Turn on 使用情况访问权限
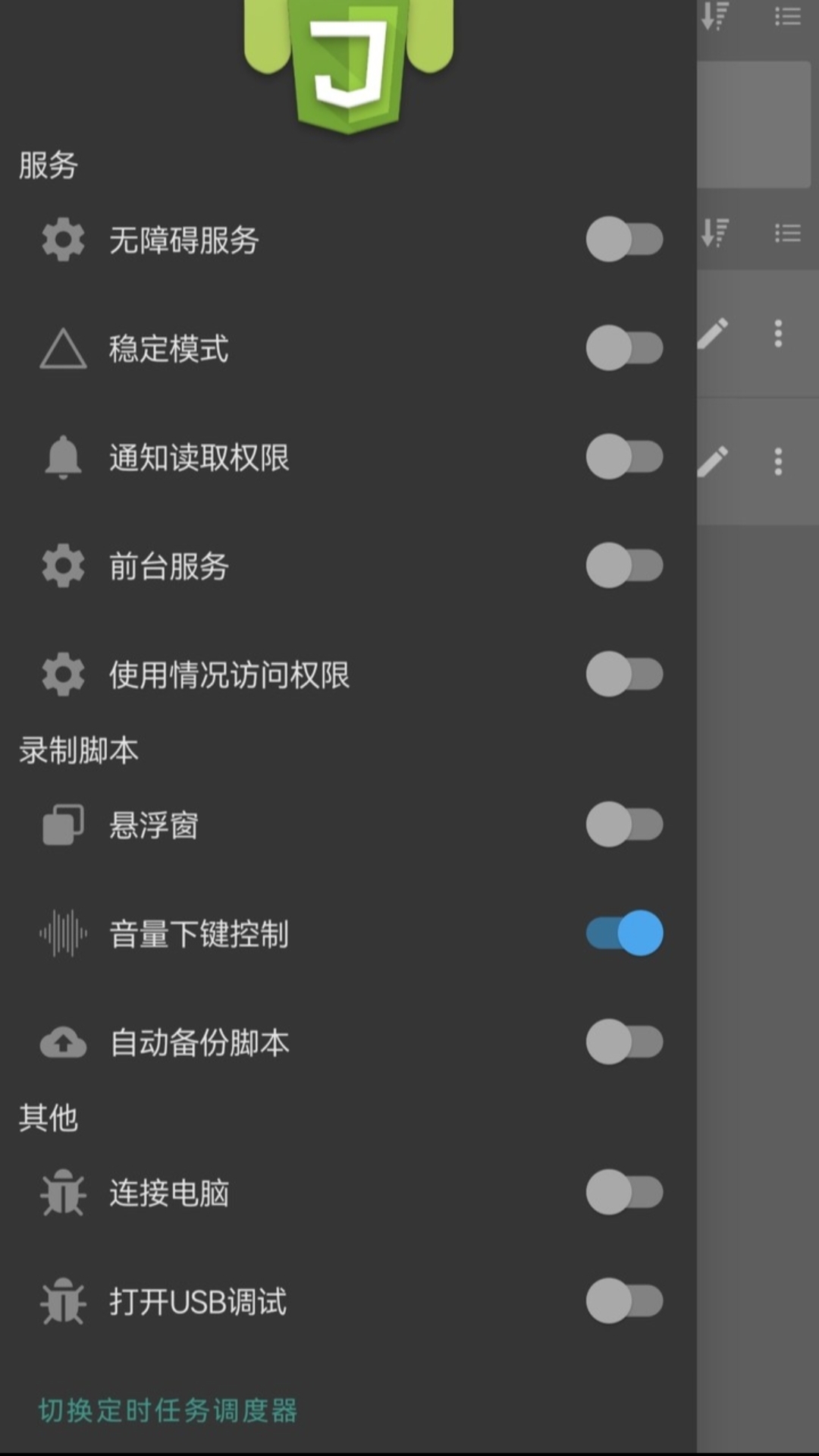819x1456 pixels. point(624,674)
